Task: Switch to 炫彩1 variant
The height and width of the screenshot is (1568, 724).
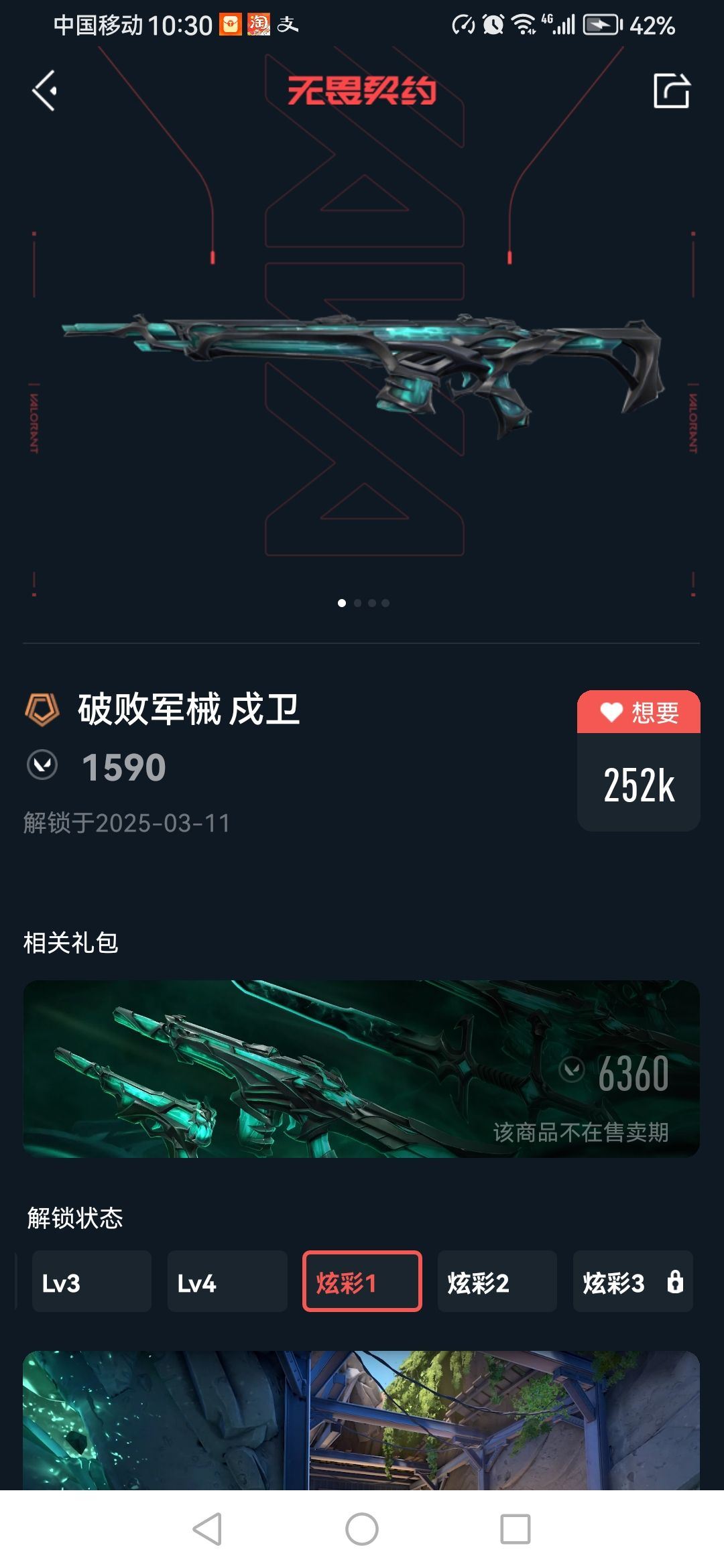Action: (362, 1281)
